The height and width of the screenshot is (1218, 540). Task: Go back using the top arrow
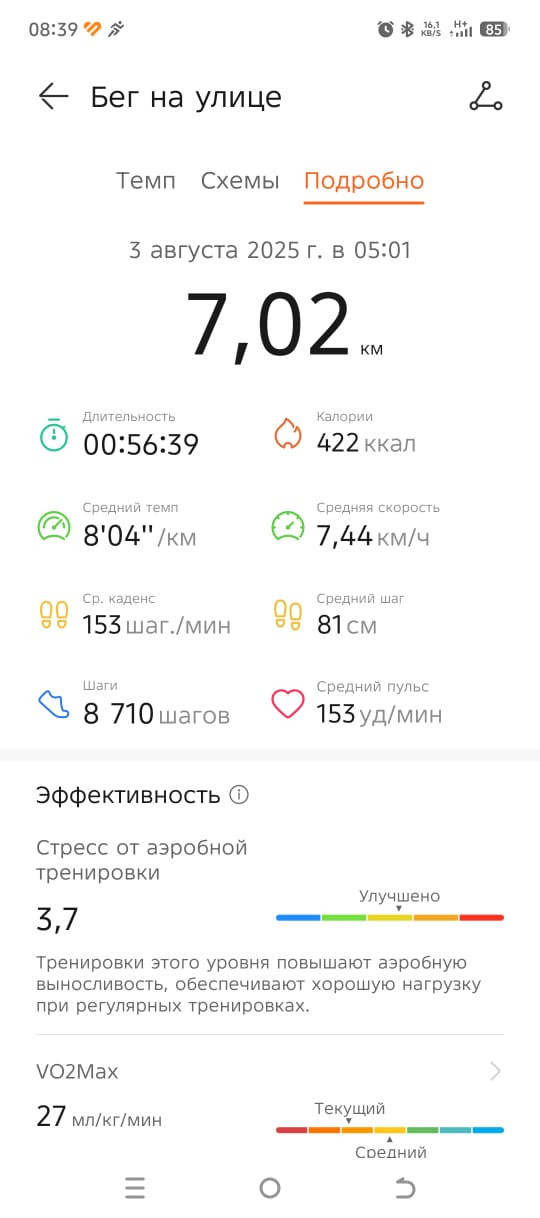click(54, 96)
